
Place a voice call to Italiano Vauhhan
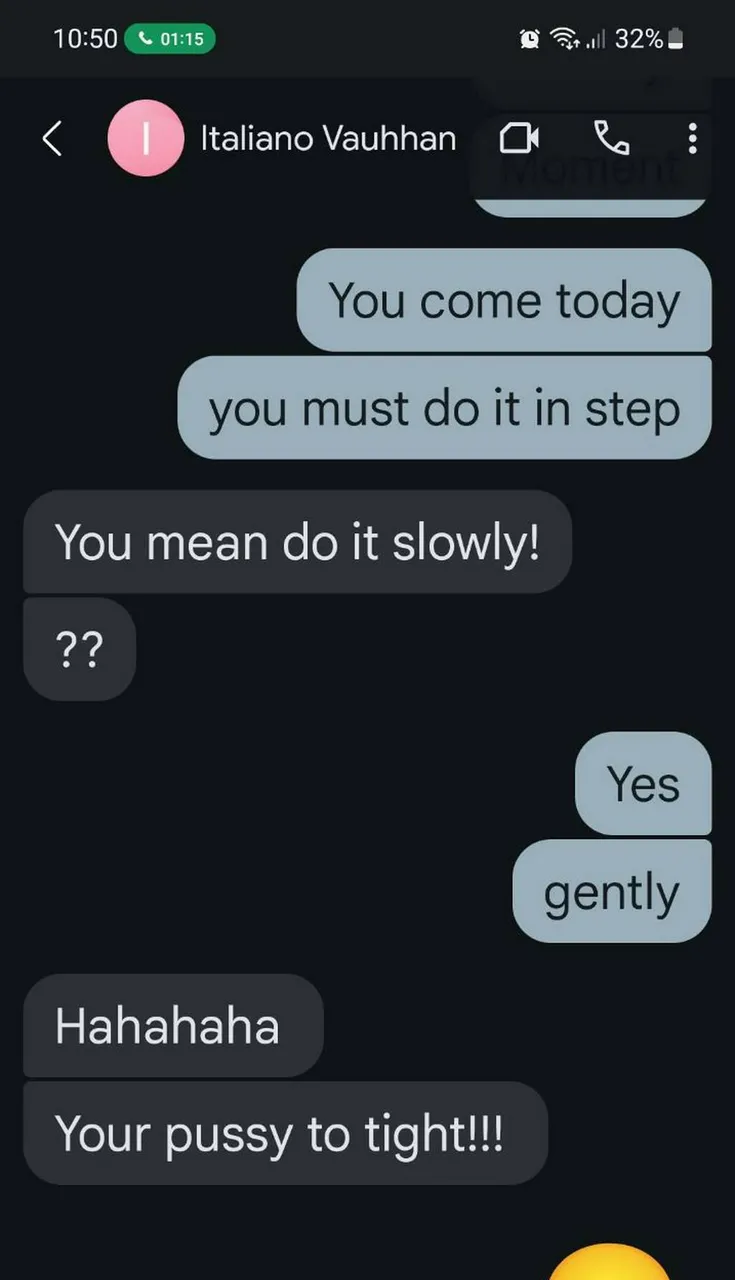[x=611, y=139]
